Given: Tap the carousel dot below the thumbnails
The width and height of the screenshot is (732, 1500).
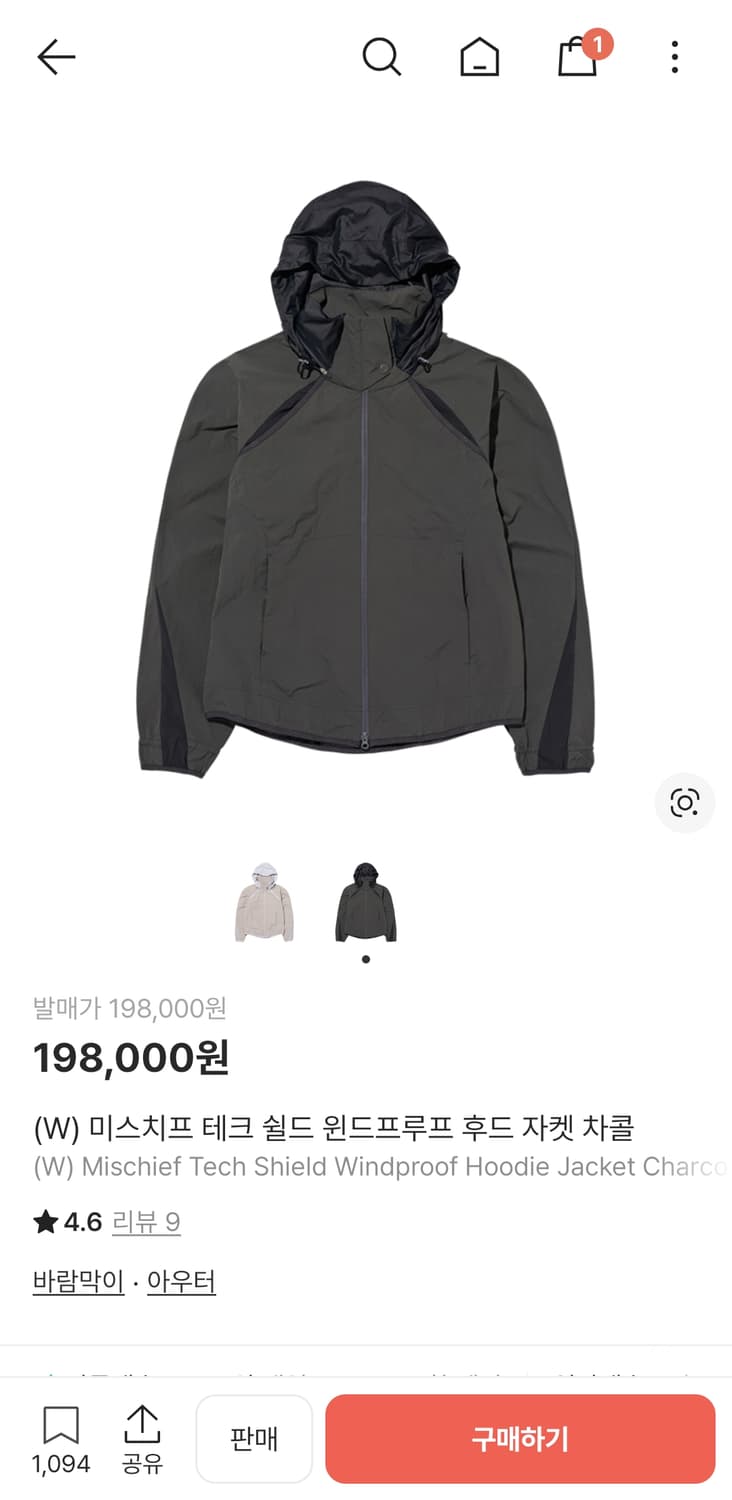Looking at the screenshot, I should [365, 957].
